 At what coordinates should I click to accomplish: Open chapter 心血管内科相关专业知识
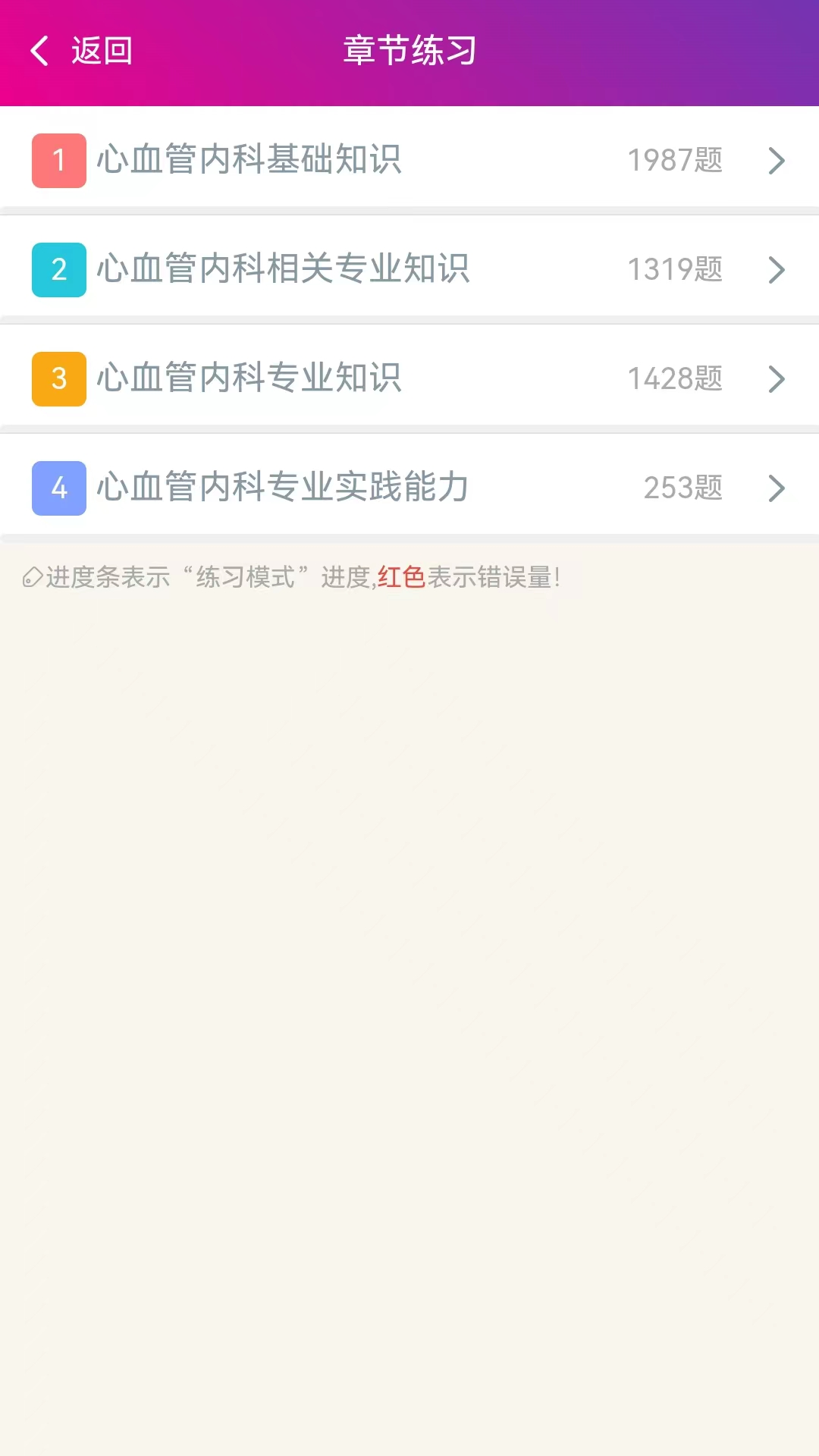coord(409,269)
